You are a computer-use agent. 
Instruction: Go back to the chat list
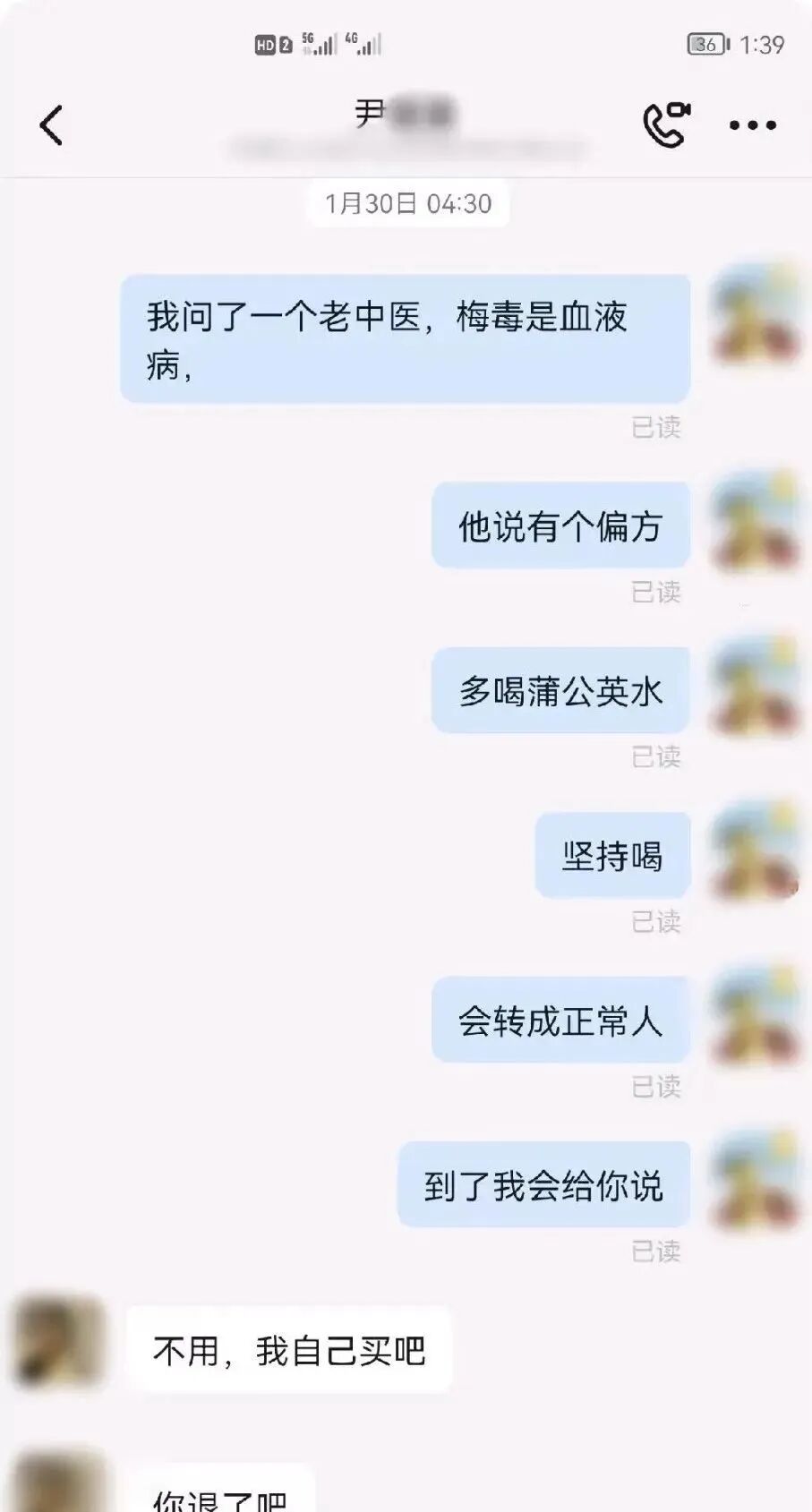(x=52, y=125)
